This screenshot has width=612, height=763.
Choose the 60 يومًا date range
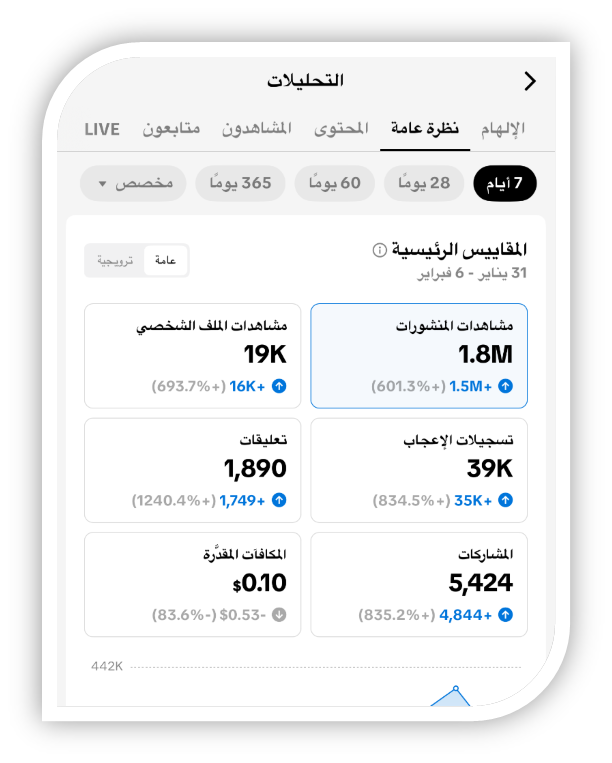335,183
